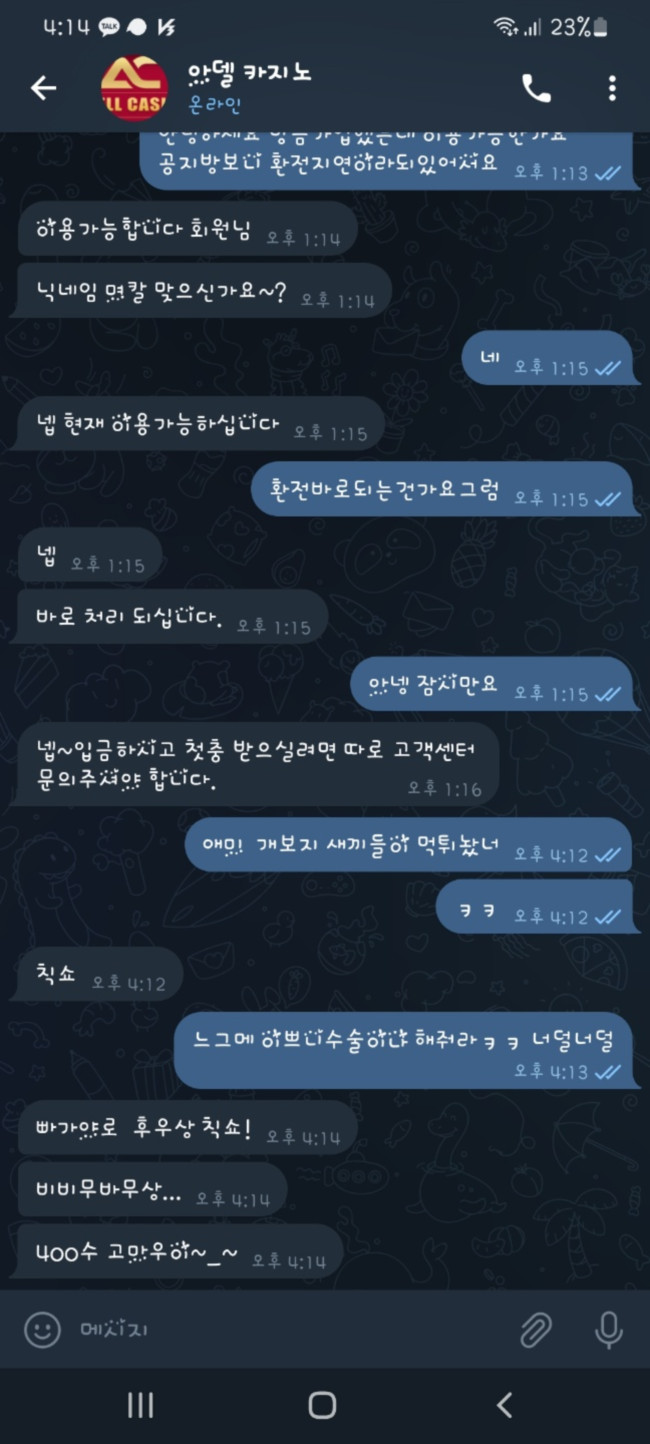Start a voice call
Image resolution: width=650 pixels, height=1444 pixels.
pos(536,88)
